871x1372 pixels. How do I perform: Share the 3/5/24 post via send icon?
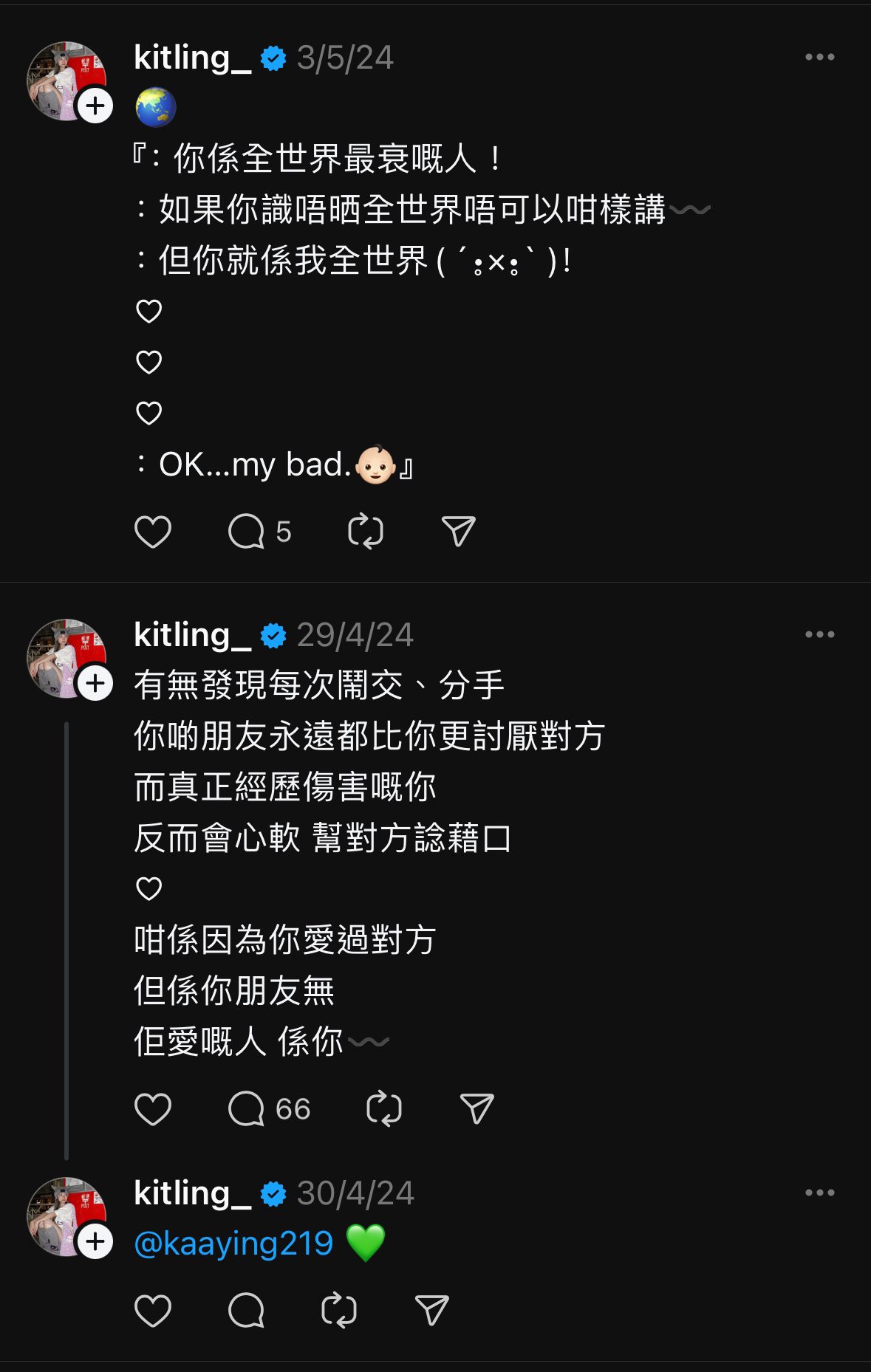pos(458,532)
